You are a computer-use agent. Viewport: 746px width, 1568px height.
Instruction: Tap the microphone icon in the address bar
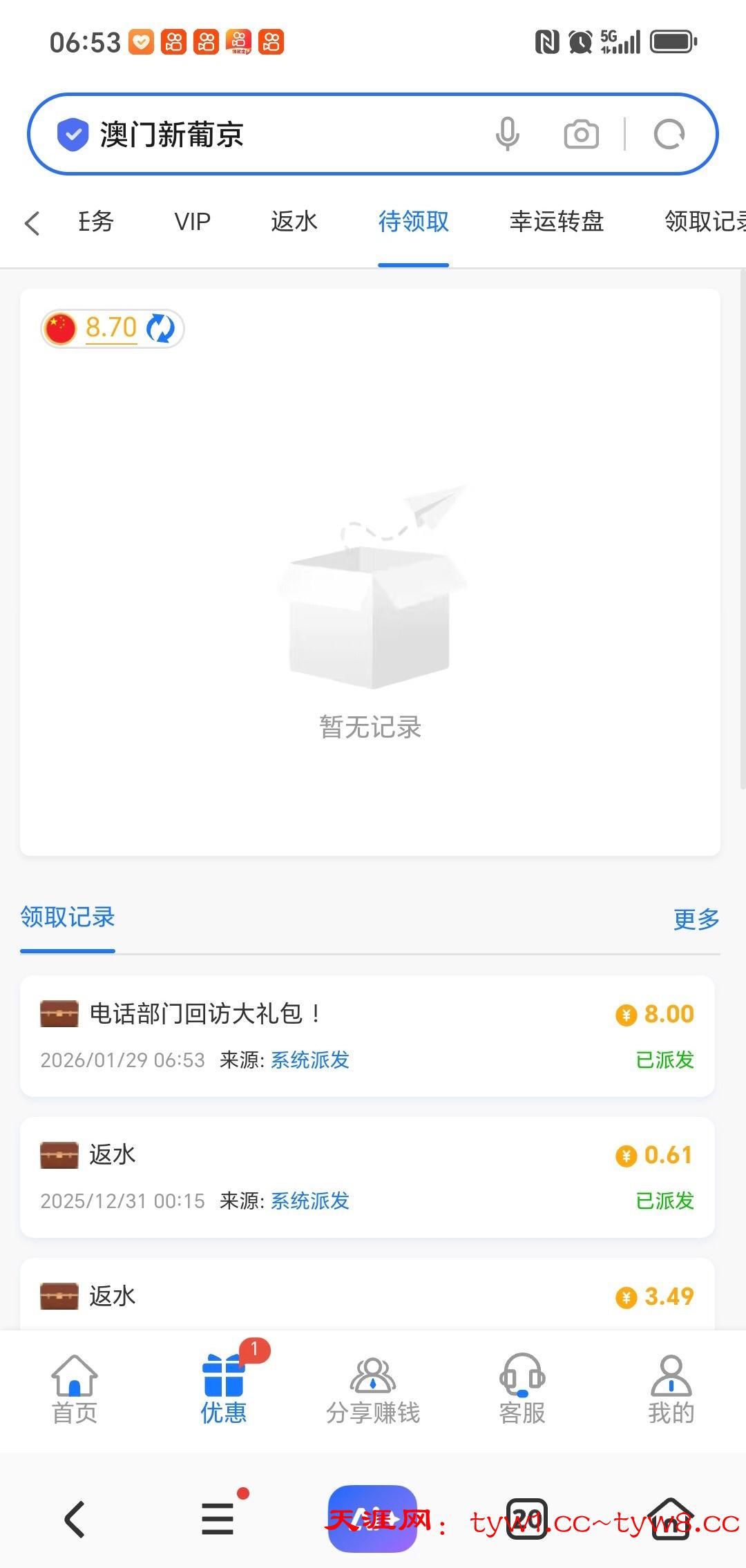(x=507, y=134)
